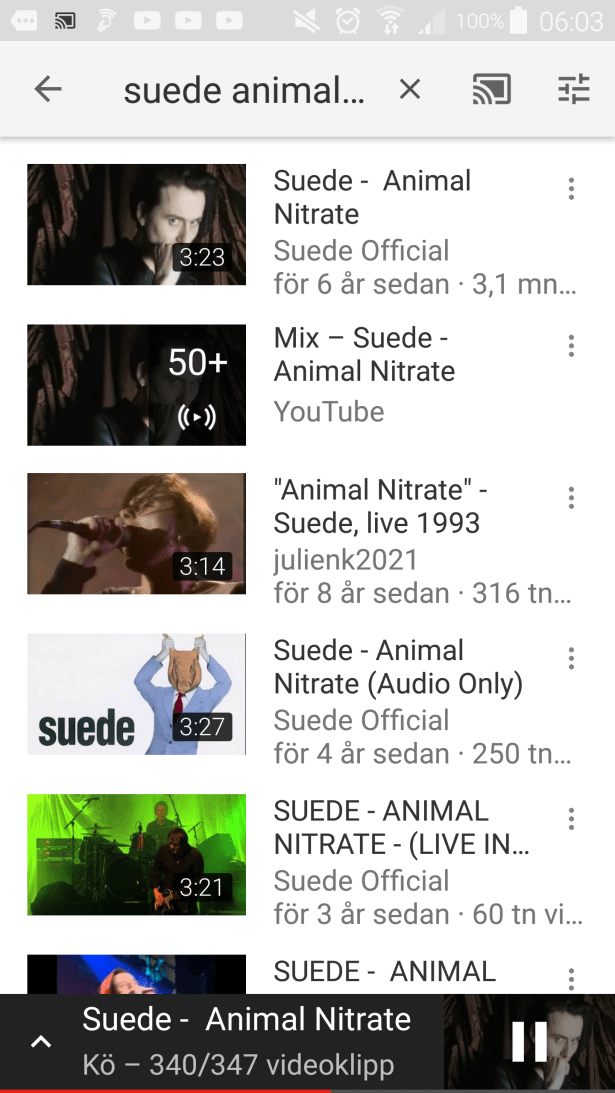Go back using the arrow icon
The height and width of the screenshot is (1093, 615).
tap(48, 90)
